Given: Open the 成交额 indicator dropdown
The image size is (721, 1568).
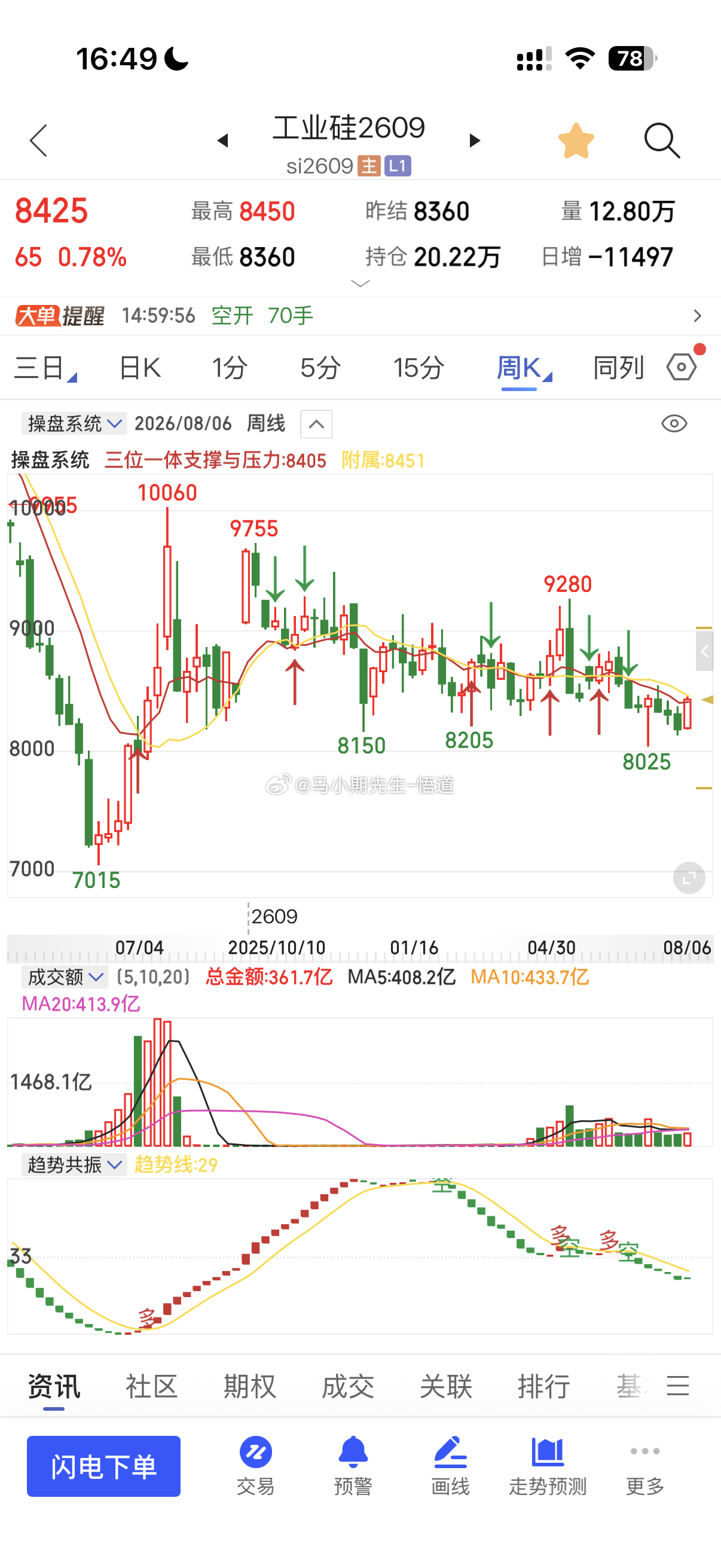Looking at the screenshot, I should point(65,978).
